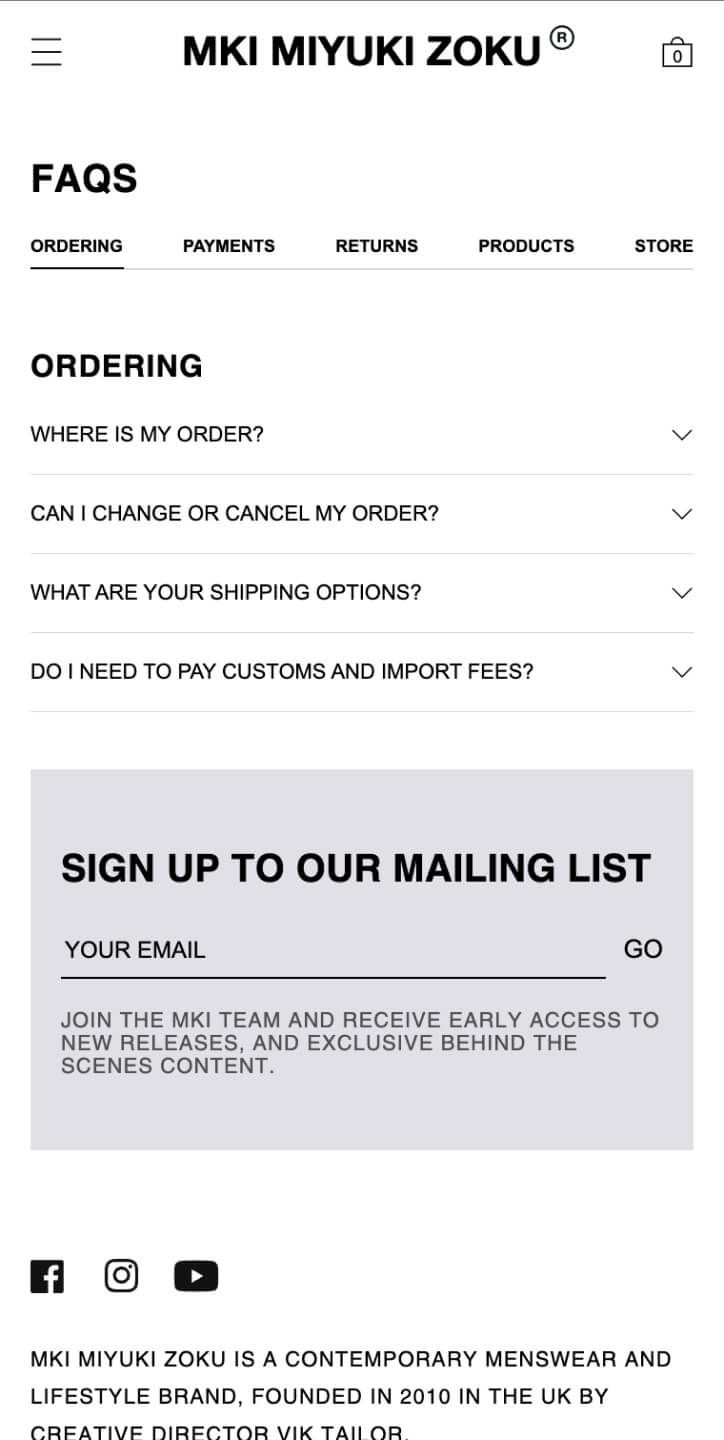Tap the Your Email field
The width and height of the screenshot is (724, 1440).
(333, 950)
